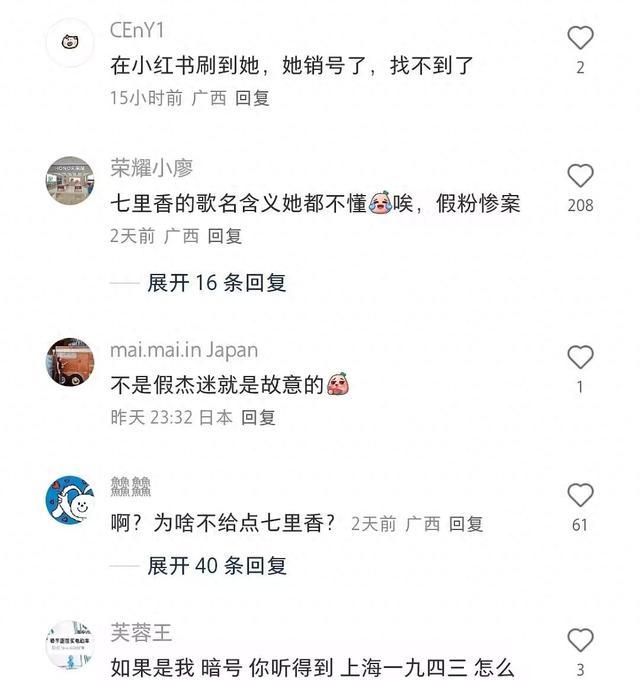Like 芙蓉王's comment
Viewport: 640px width, 680px height.
click(x=580, y=640)
